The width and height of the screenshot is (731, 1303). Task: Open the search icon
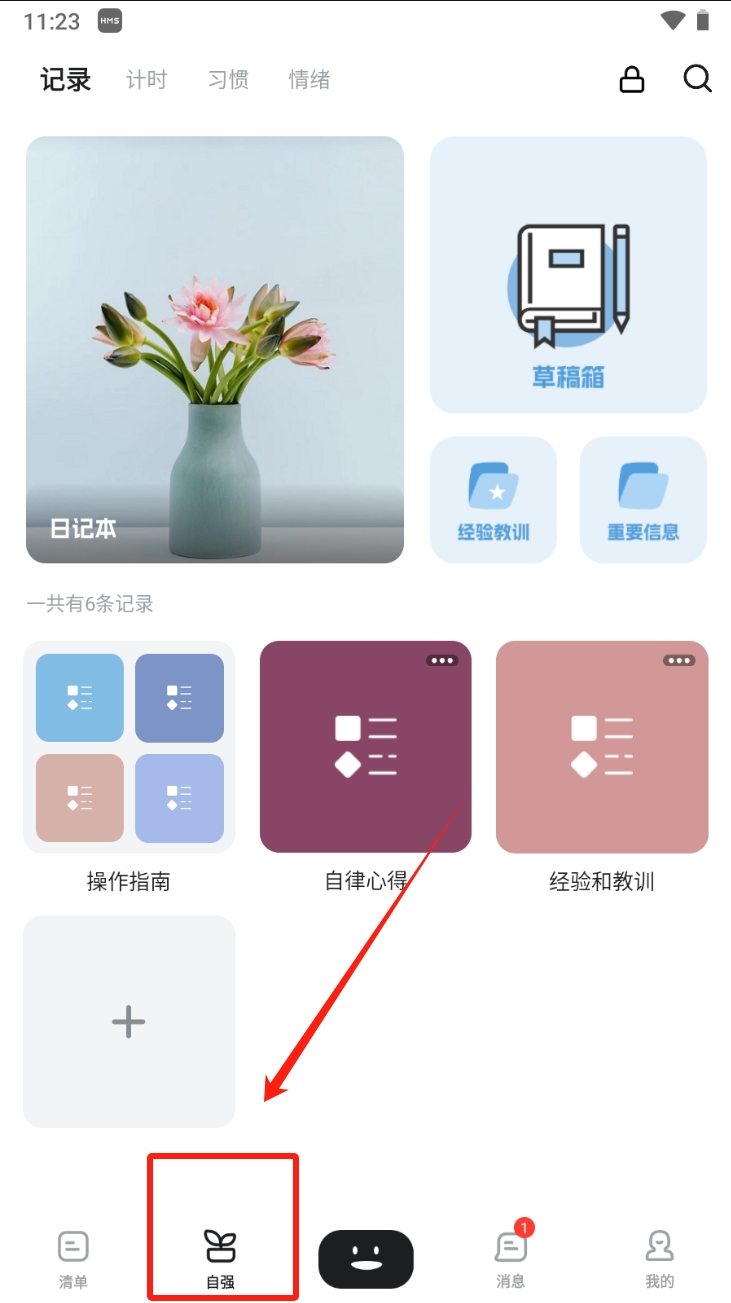click(x=697, y=79)
